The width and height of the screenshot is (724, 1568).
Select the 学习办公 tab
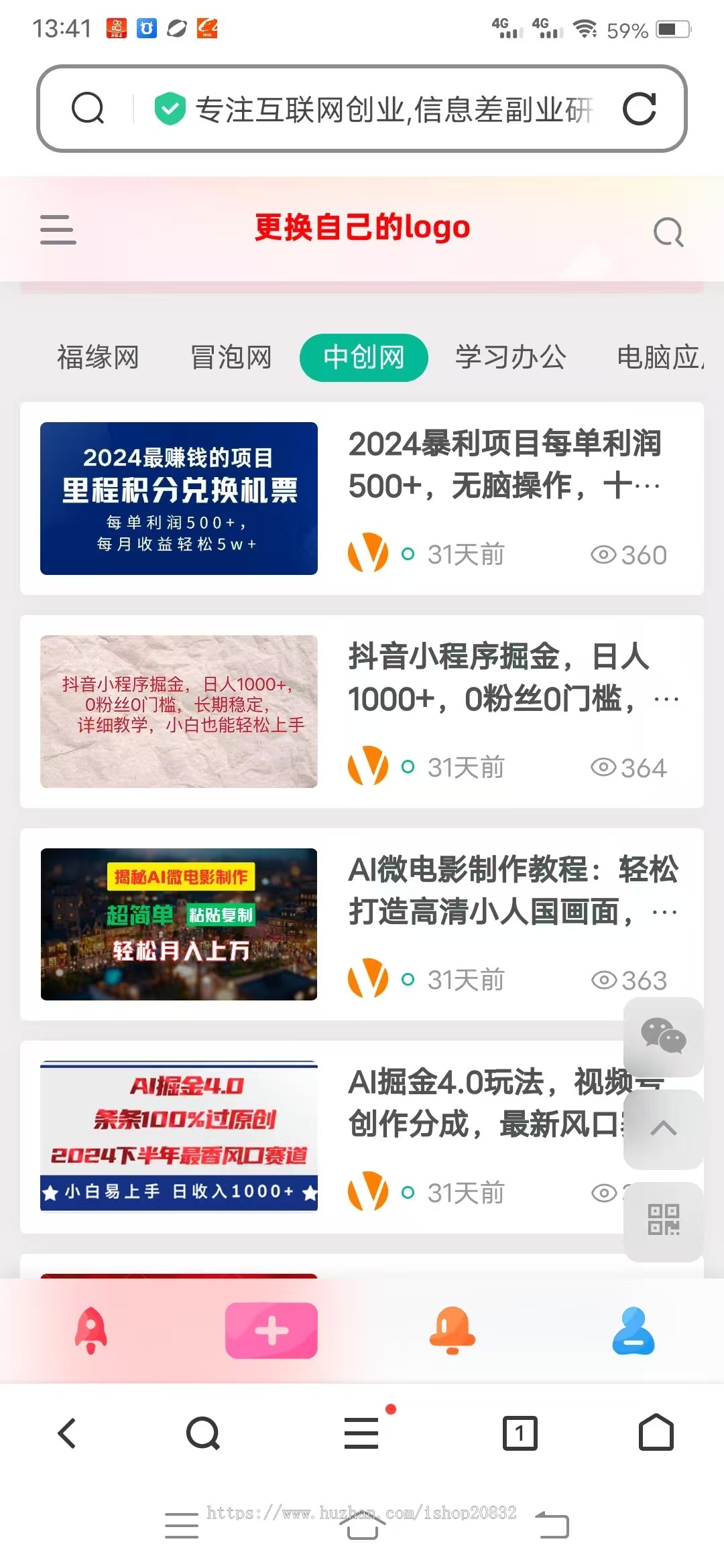[511, 357]
